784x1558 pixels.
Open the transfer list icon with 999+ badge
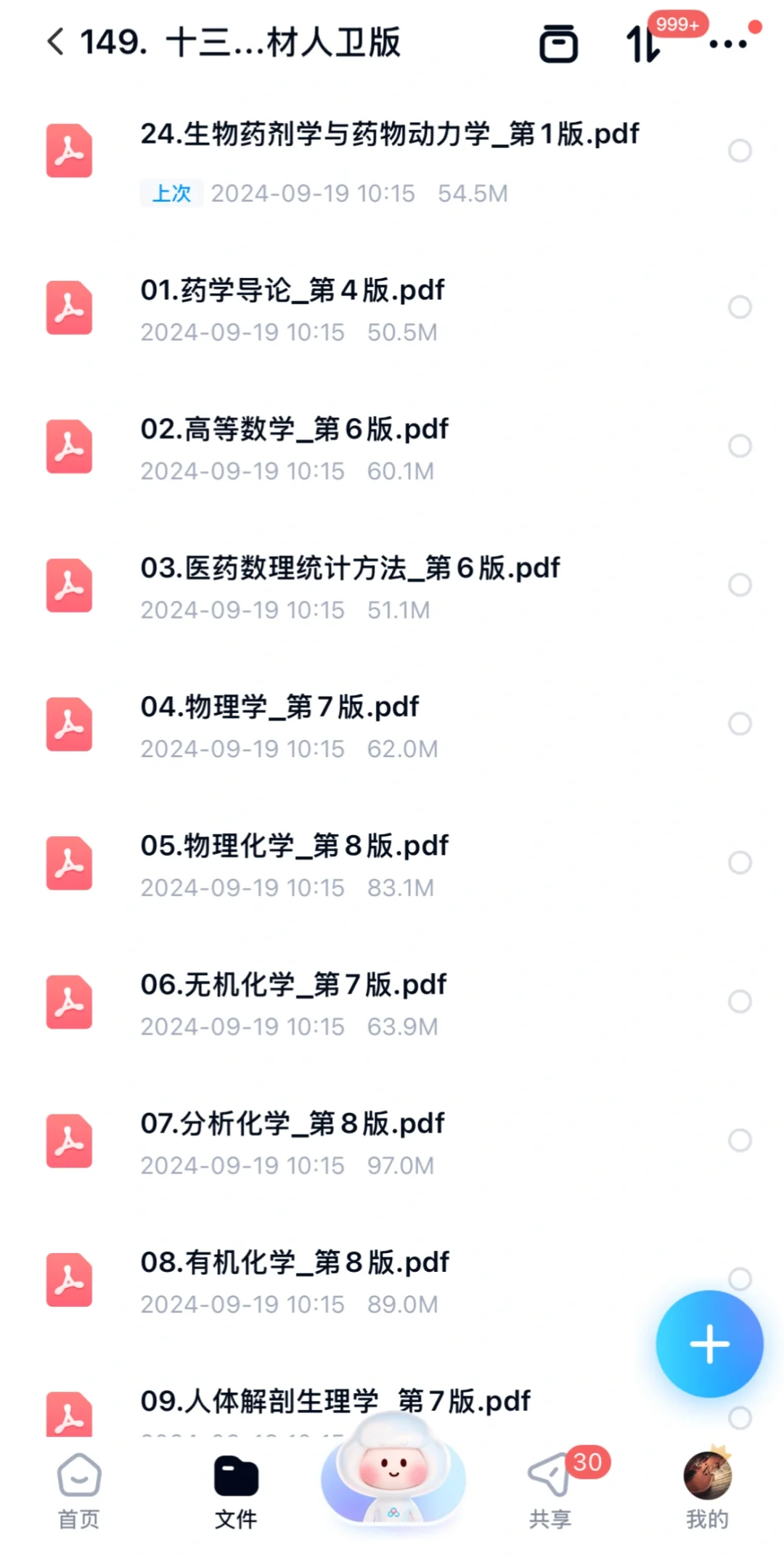pos(644,44)
